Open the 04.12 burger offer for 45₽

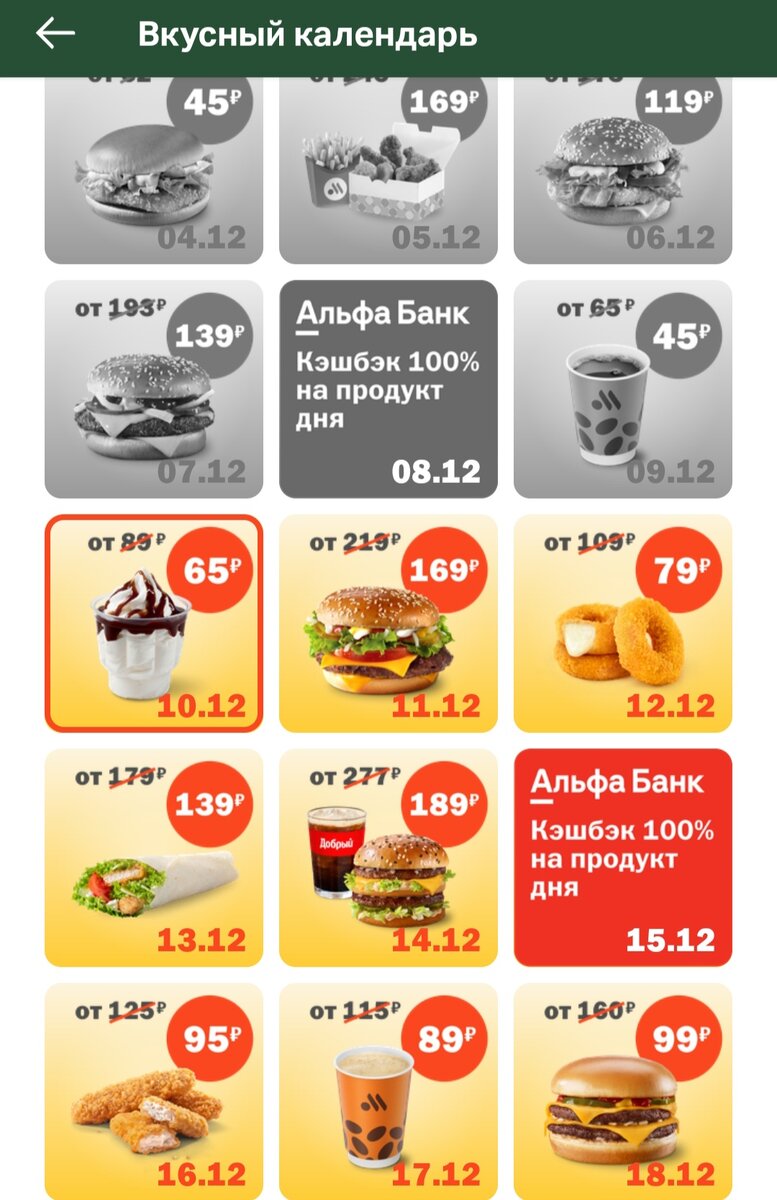(x=154, y=170)
